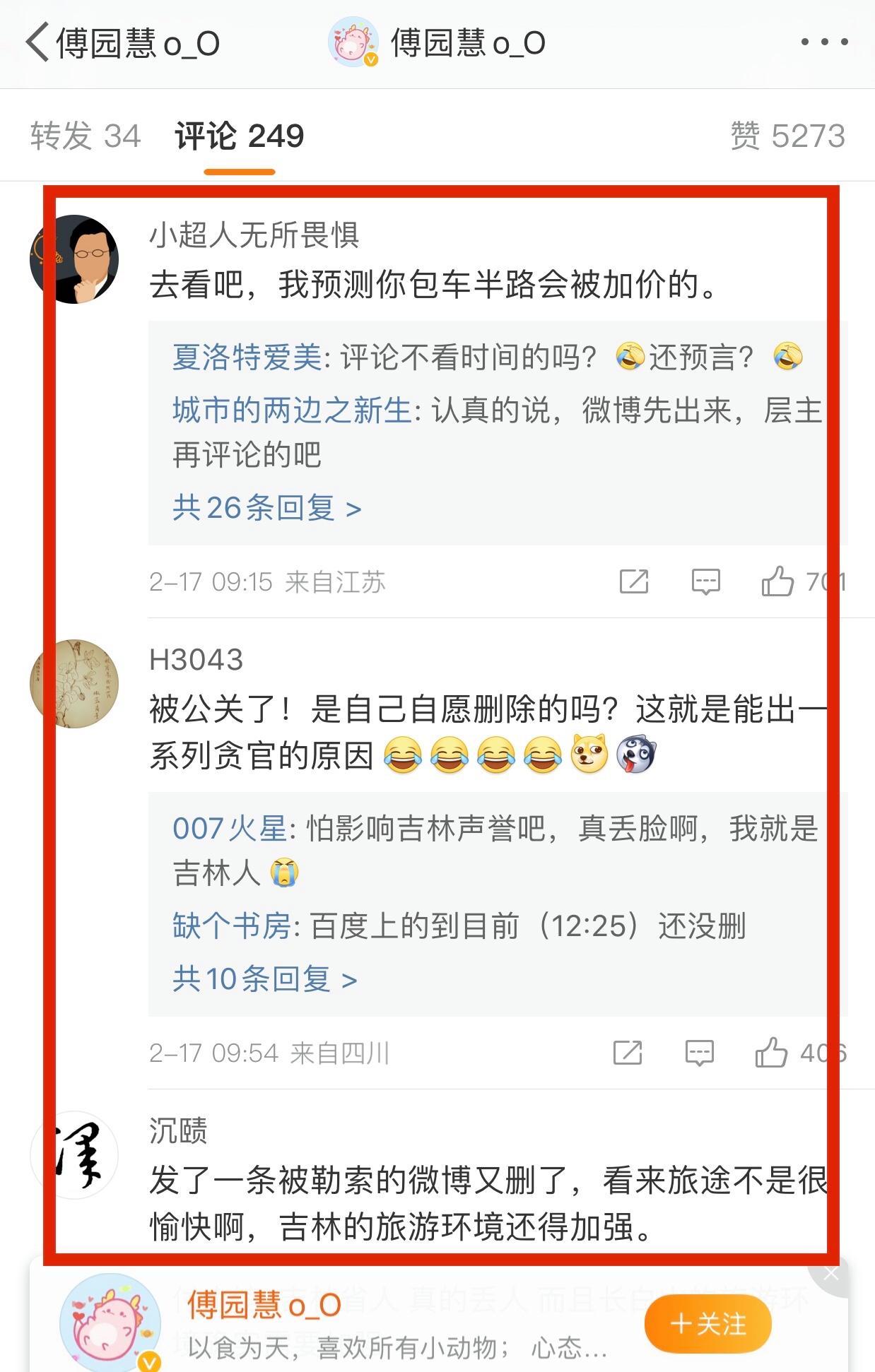Repost 小超人无所畏惧's comment

pos(633,581)
